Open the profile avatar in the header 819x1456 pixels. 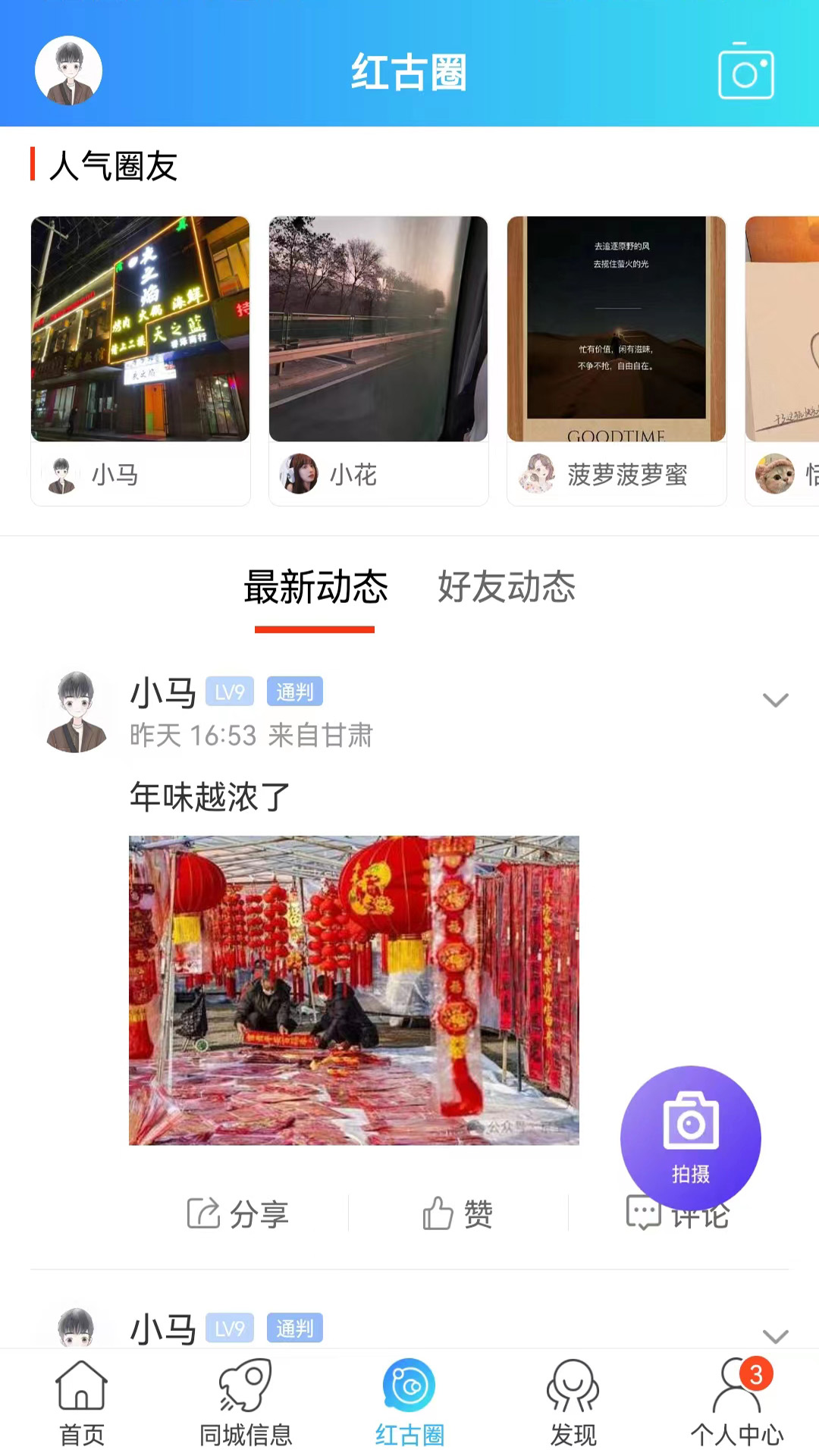[x=68, y=71]
